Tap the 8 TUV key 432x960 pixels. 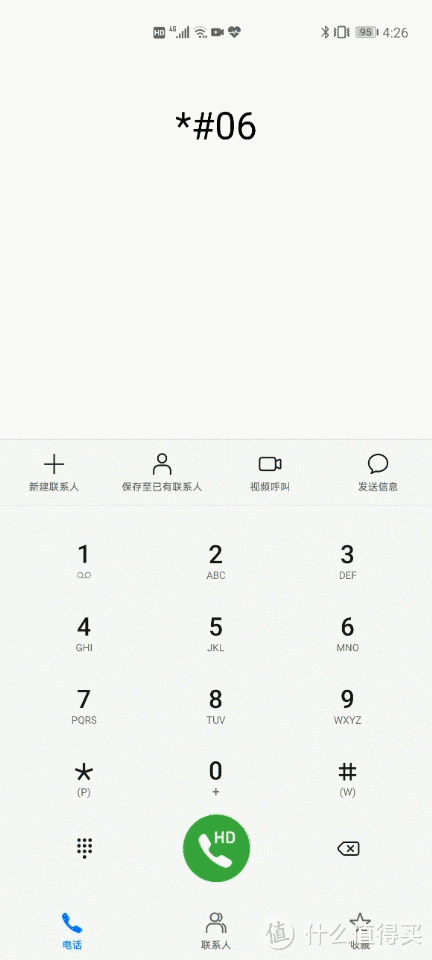tap(215, 707)
